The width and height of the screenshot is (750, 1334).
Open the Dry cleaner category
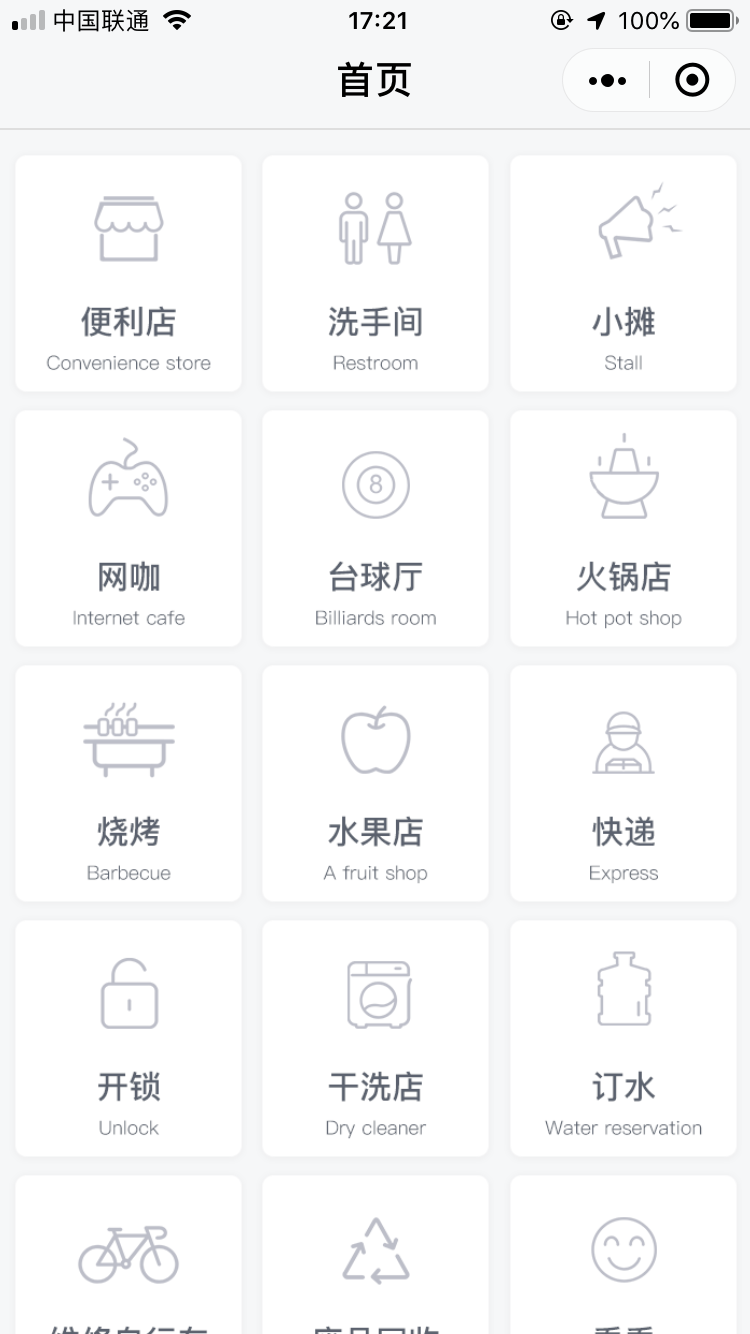(x=375, y=1038)
